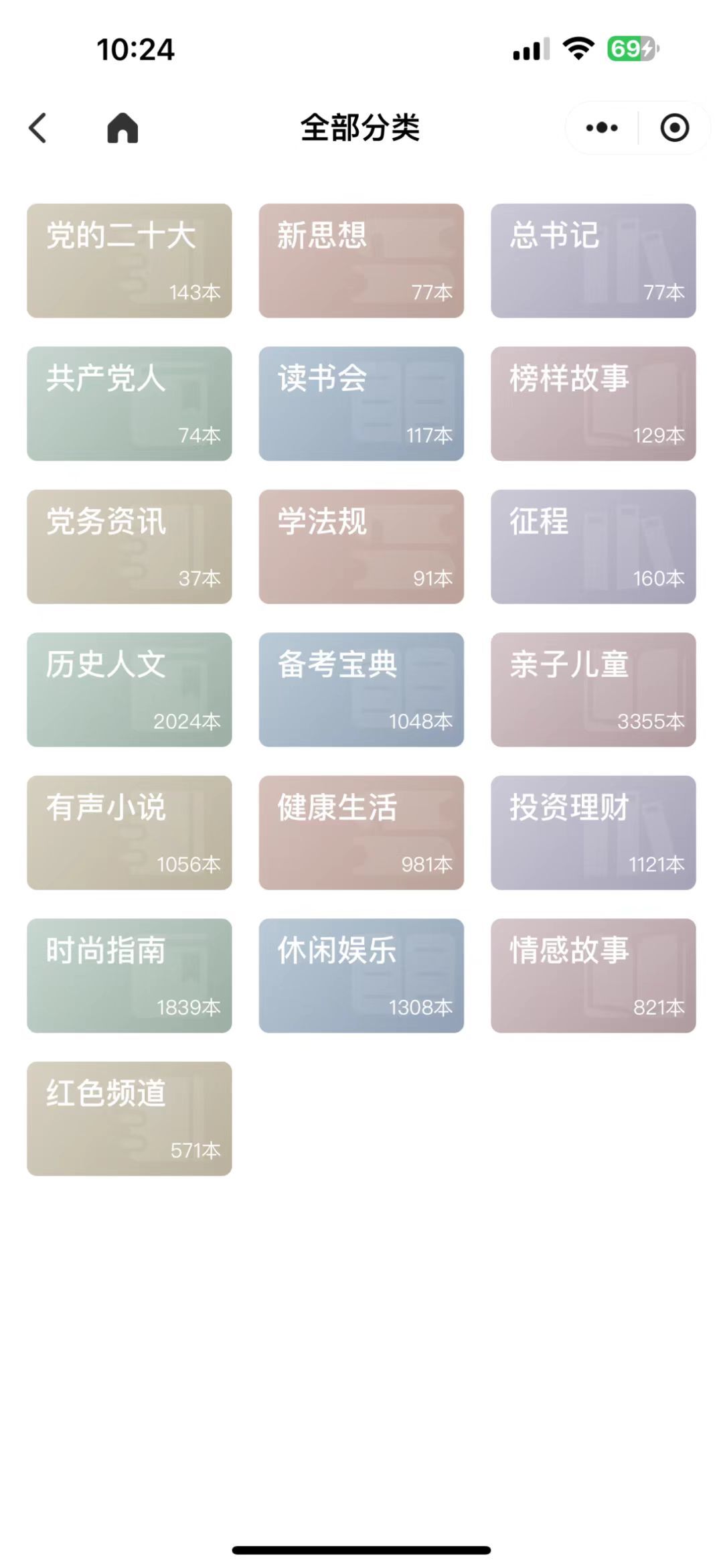Select the 健康生活 category card
The height and width of the screenshot is (1568, 723).
coord(361,833)
